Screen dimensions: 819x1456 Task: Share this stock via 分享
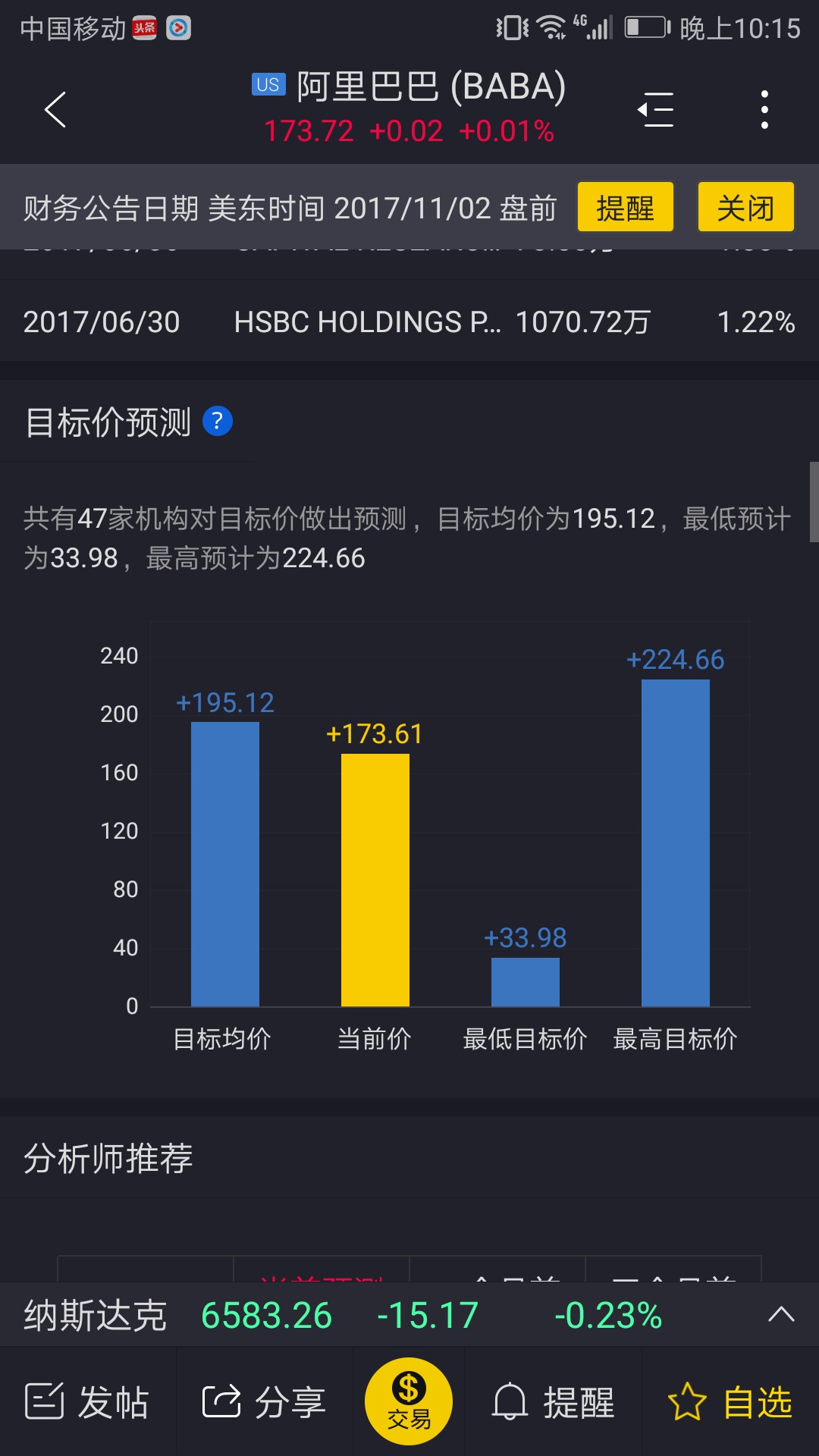(x=264, y=1401)
